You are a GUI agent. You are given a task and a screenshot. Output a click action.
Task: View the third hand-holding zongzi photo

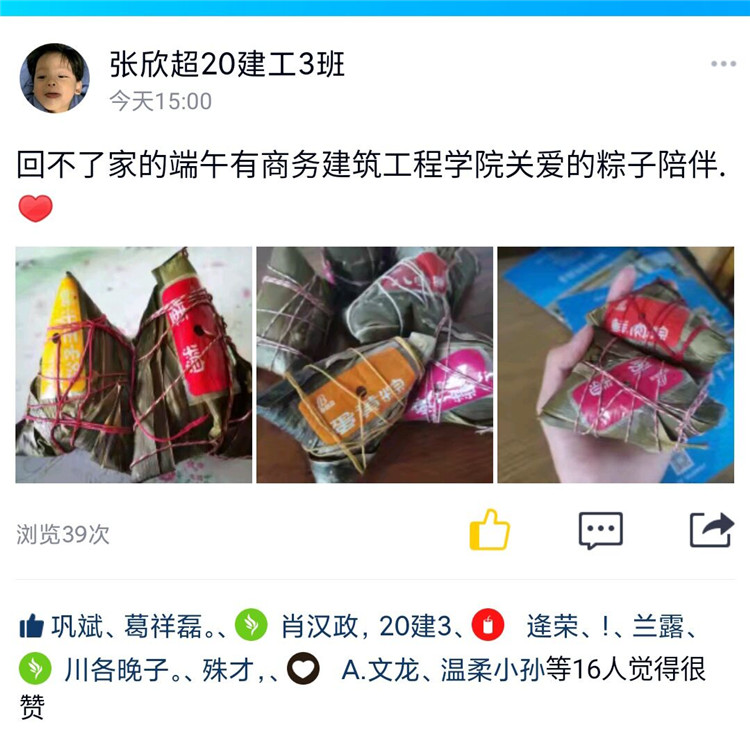[x=615, y=365]
